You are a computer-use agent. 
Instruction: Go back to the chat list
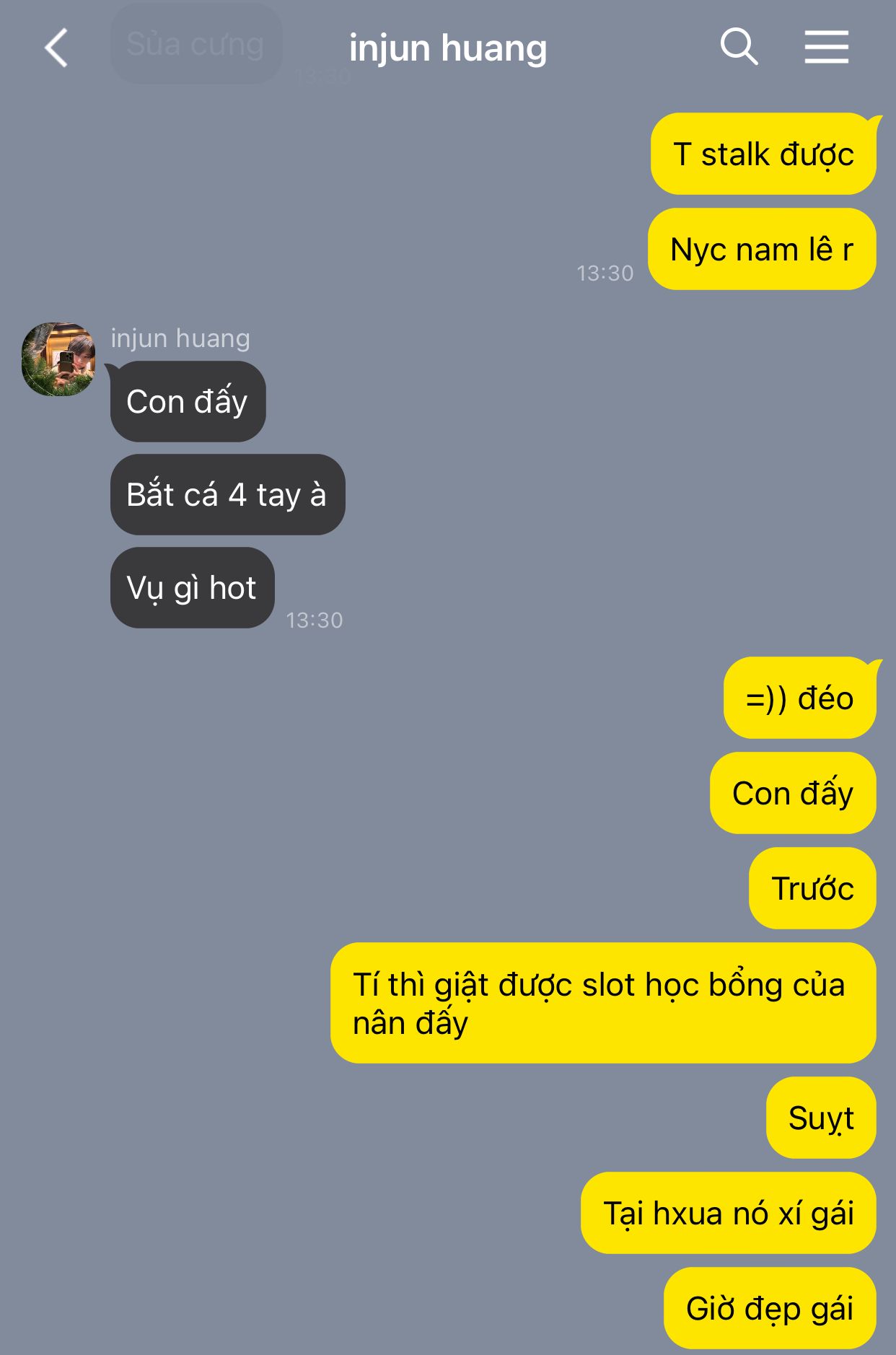coord(56,48)
